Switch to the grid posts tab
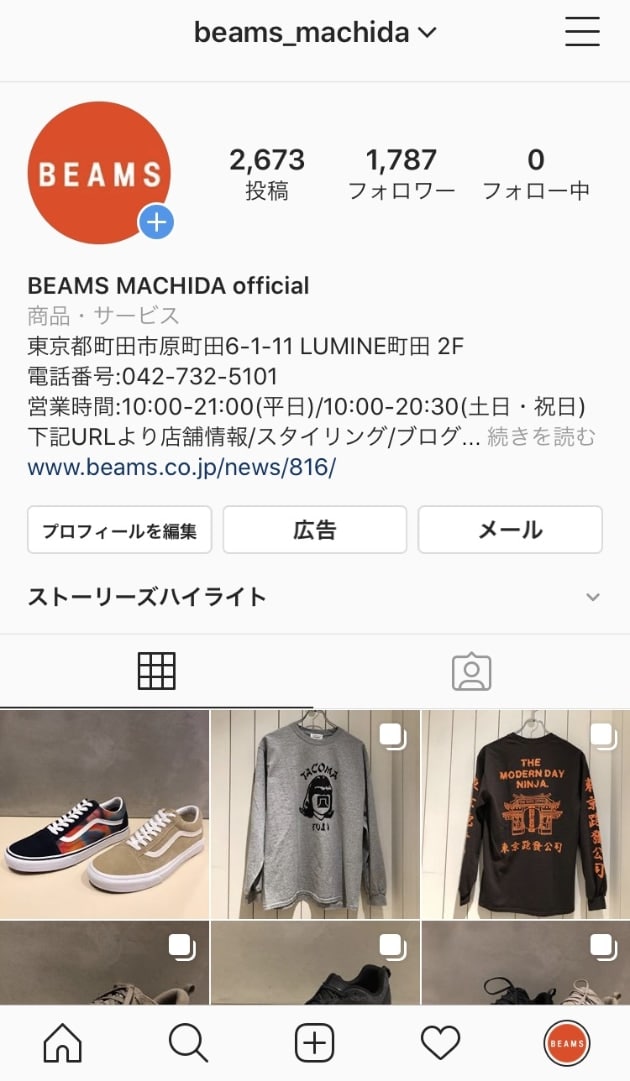This screenshot has width=630, height=1081. (156, 671)
